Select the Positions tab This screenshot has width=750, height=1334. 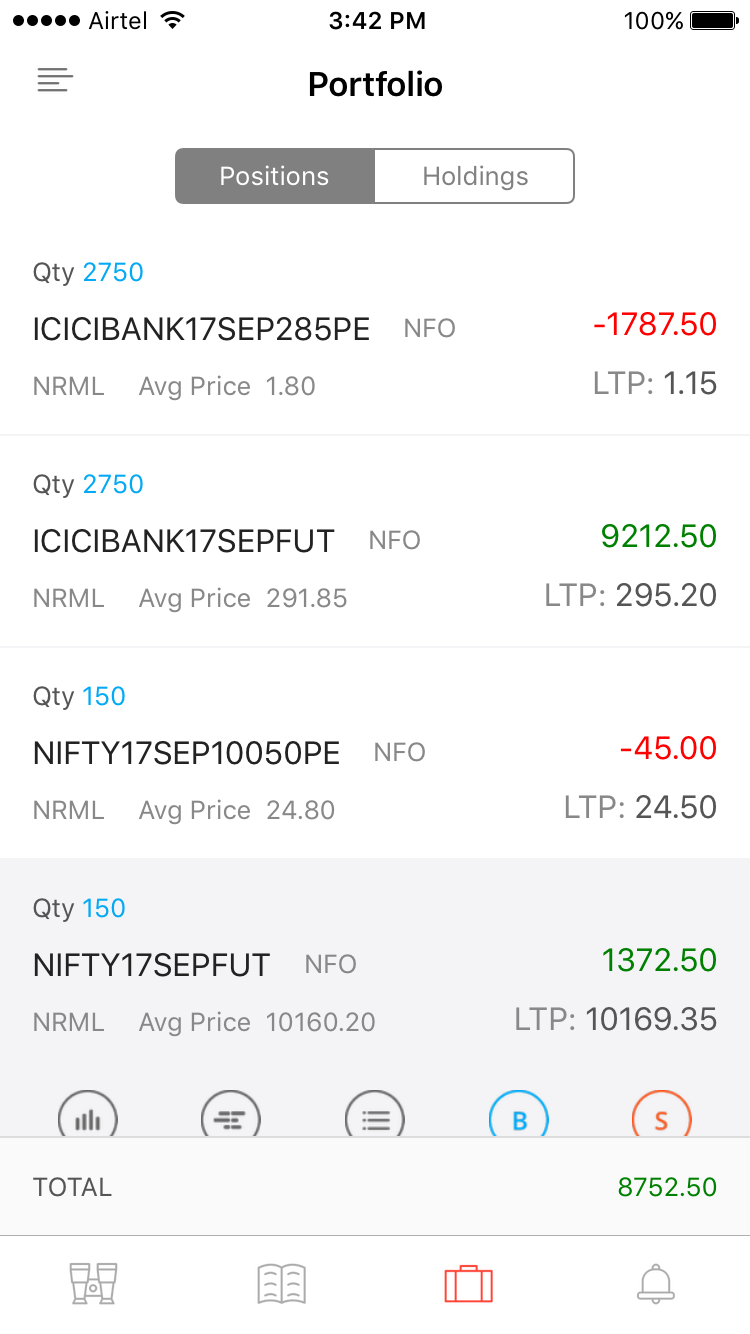point(274,176)
